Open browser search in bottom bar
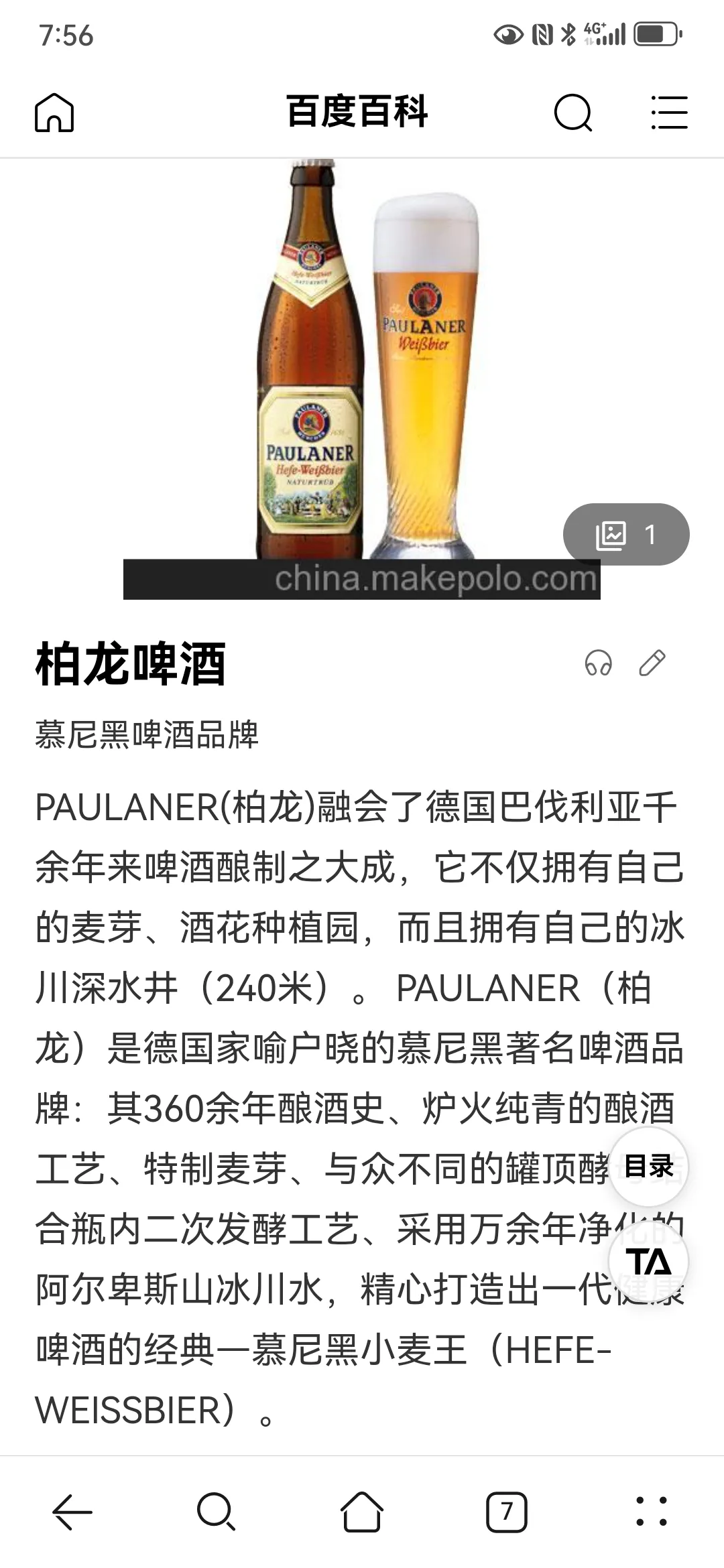The width and height of the screenshot is (724, 1568). [217, 1512]
